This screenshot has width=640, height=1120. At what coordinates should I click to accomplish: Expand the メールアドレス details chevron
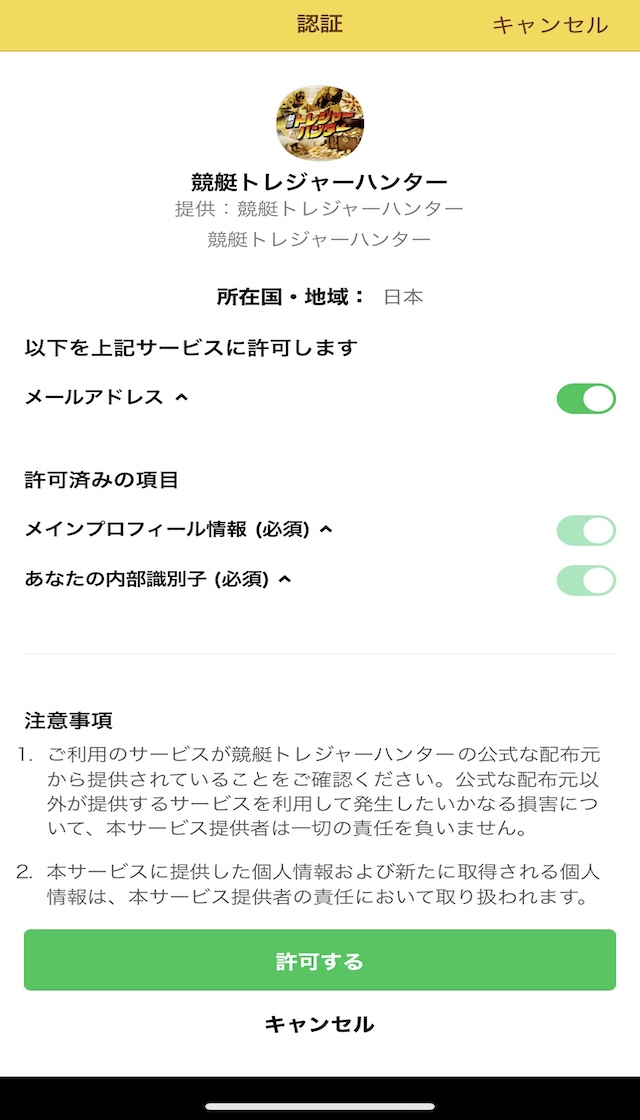(x=181, y=398)
